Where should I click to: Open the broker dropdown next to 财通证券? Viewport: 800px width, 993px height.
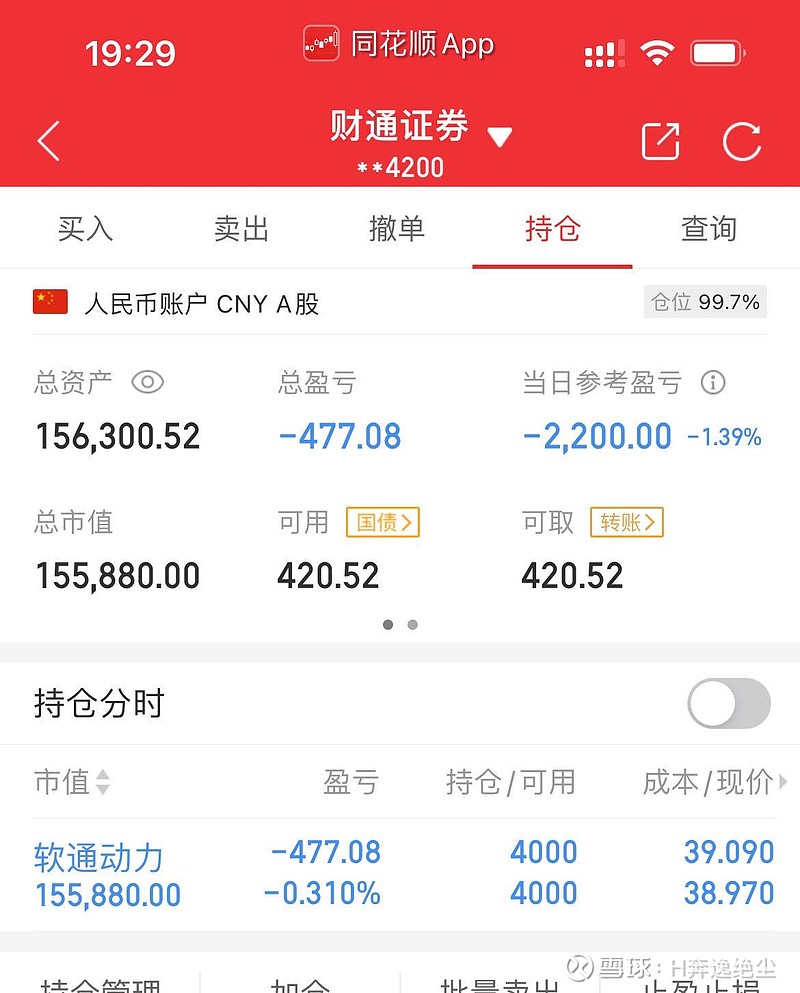[x=500, y=138]
